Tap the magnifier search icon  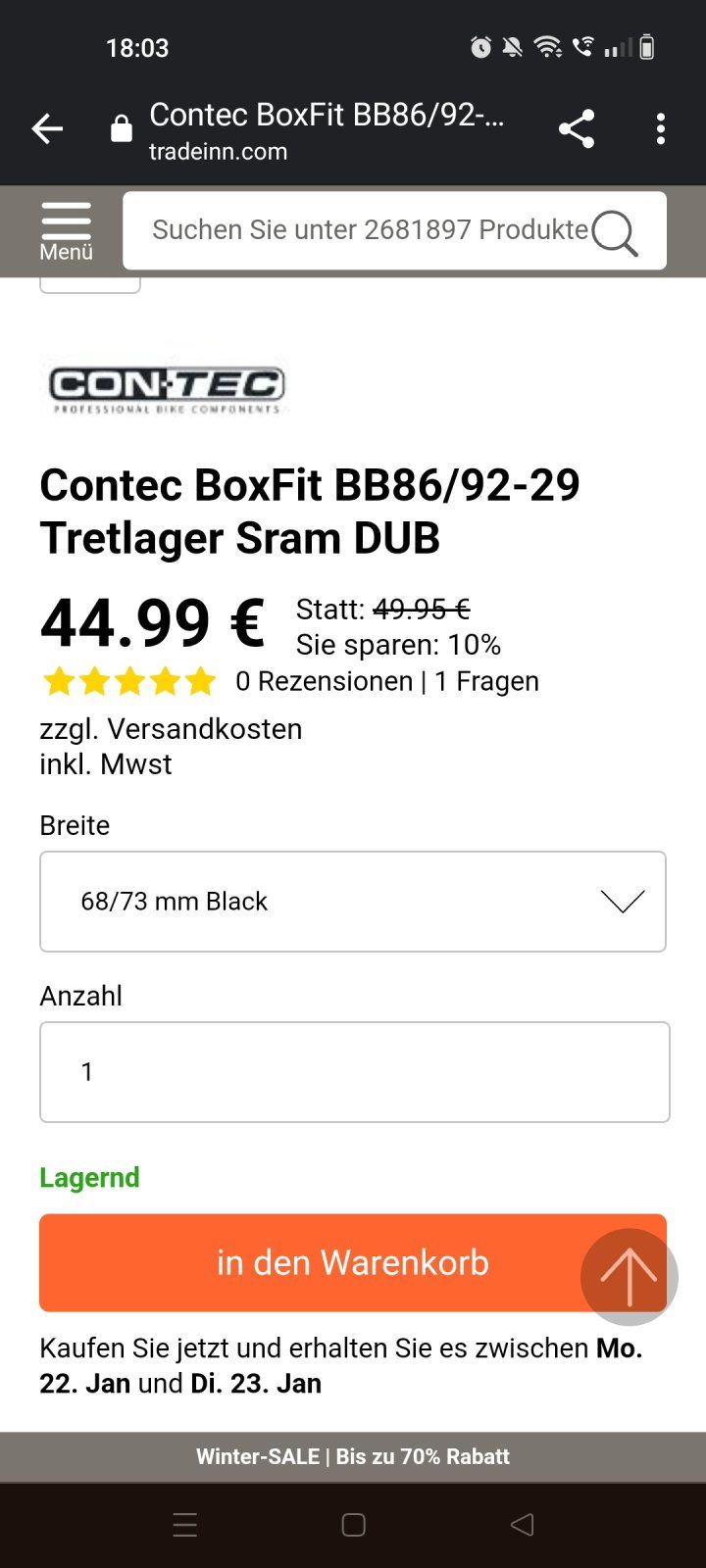point(615,232)
